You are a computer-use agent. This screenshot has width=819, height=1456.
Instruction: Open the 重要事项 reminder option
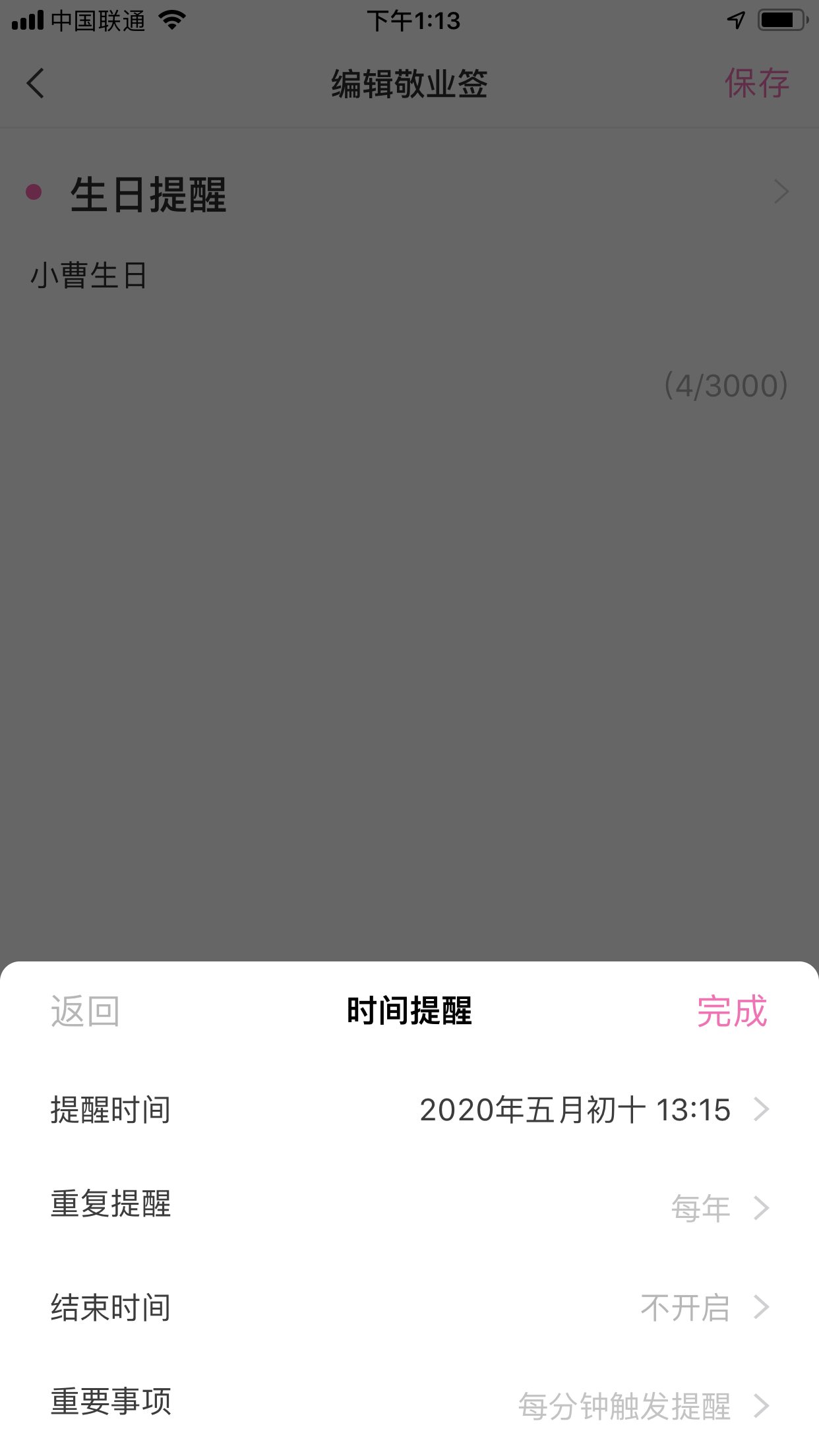click(x=409, y=1405)
